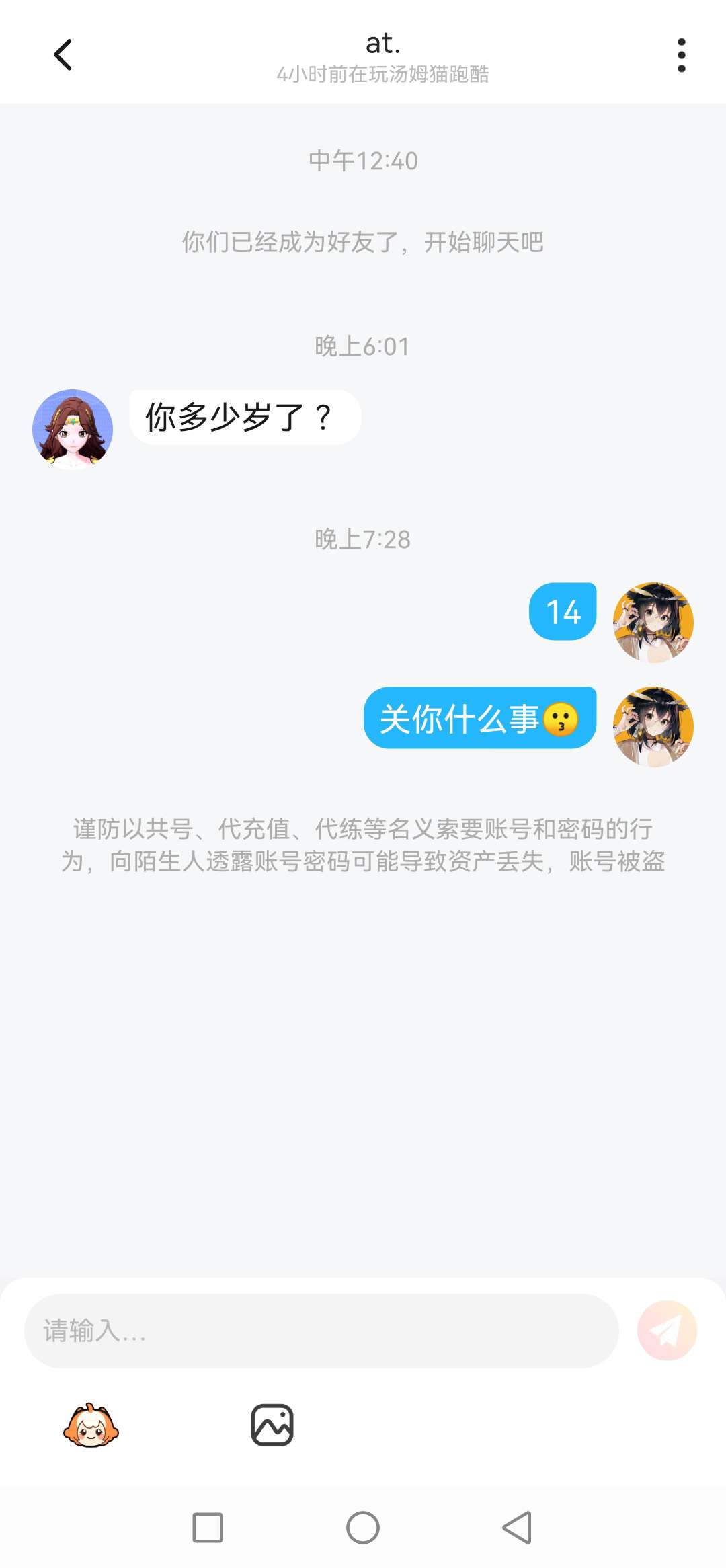This screenshot has width=726, height=1568.
Task: Open my own avatar beside the 14 message
Action: tap(653, 622)
